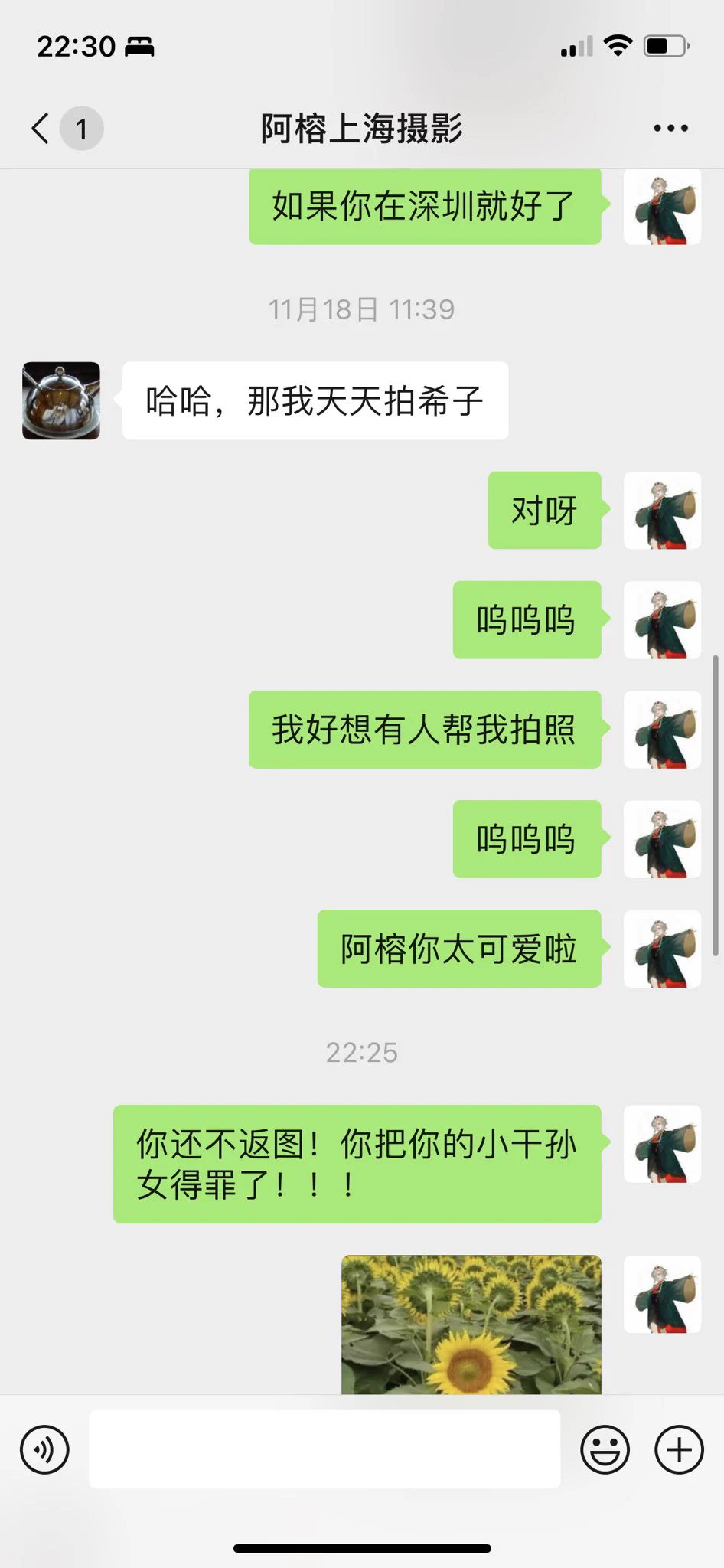The image size is (724, 1568).
Task: Open the teapot avatar contact profile
Action: point(61,400)
